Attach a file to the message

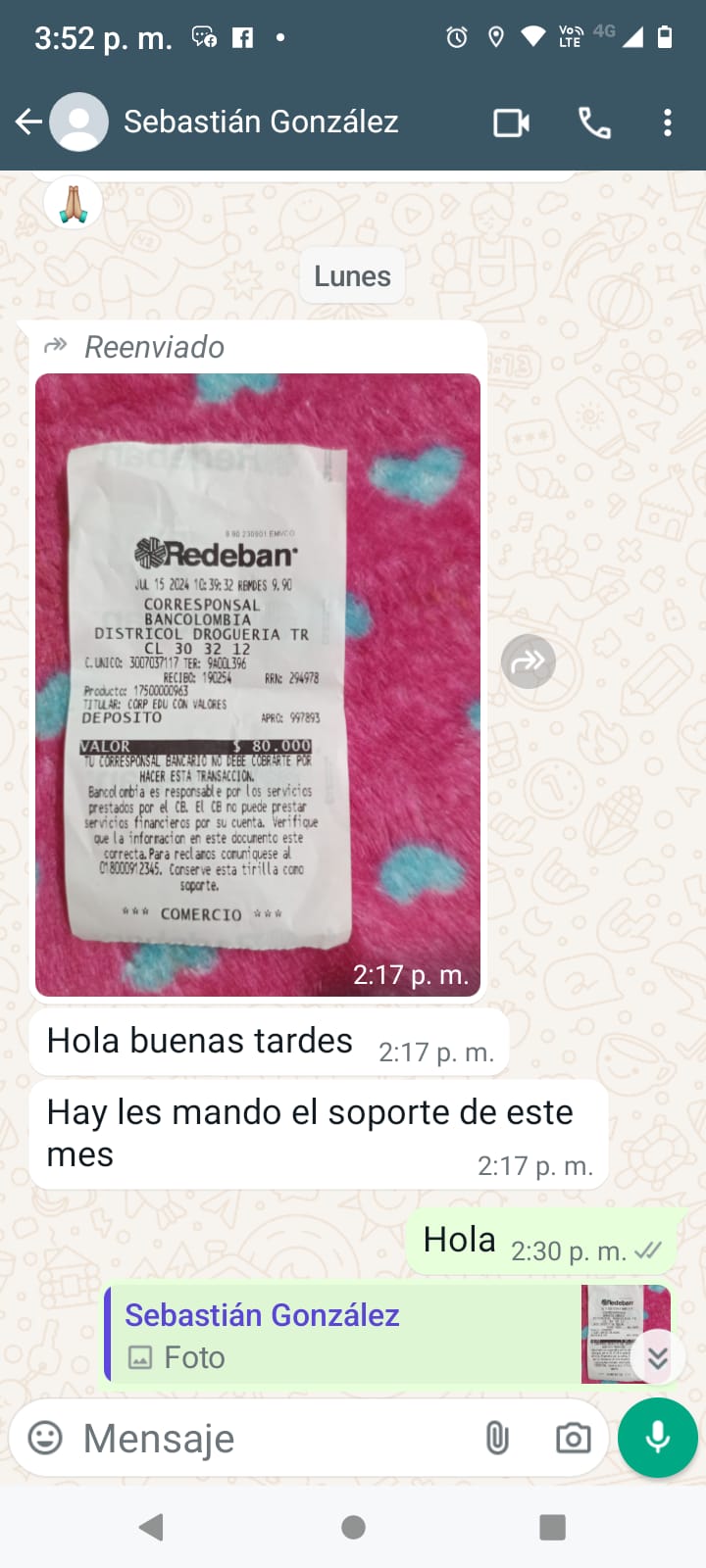click(497, 1438)
